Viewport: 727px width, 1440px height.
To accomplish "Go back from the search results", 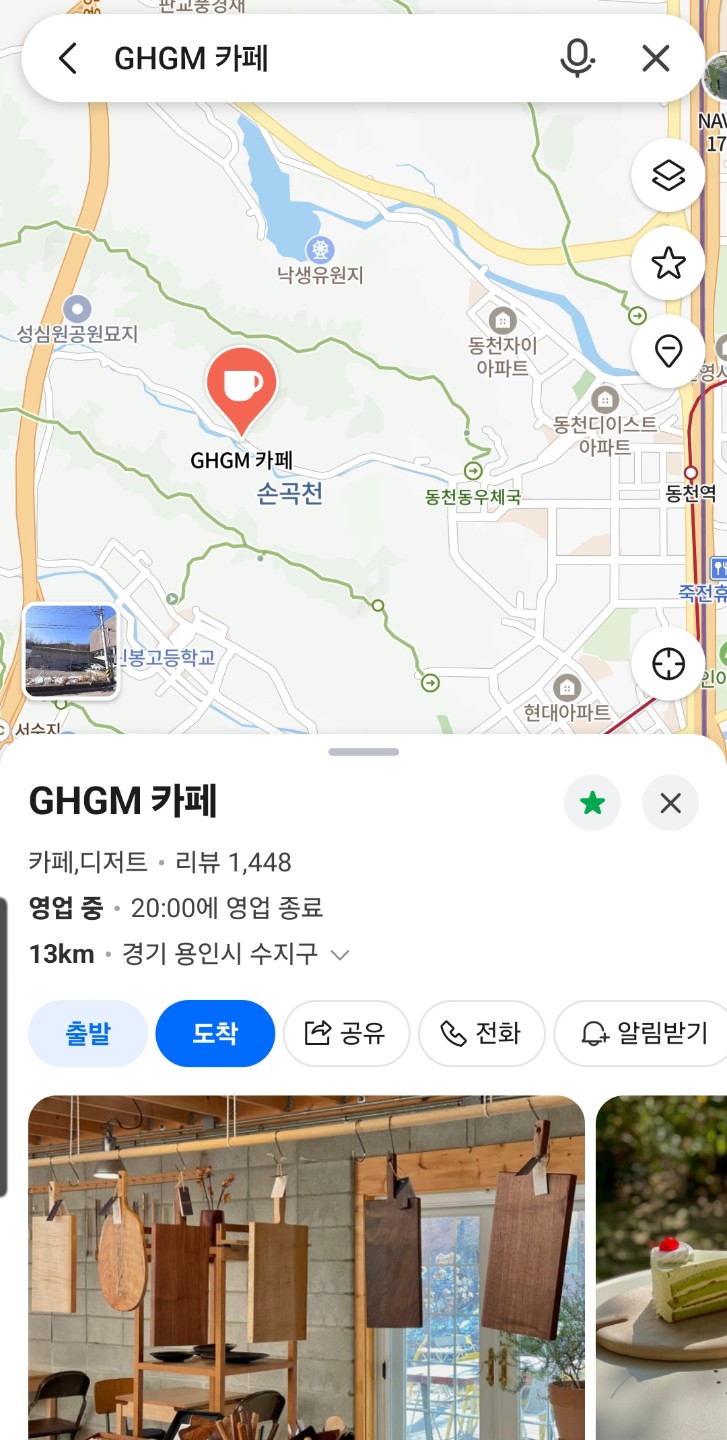I will point(68,59).
